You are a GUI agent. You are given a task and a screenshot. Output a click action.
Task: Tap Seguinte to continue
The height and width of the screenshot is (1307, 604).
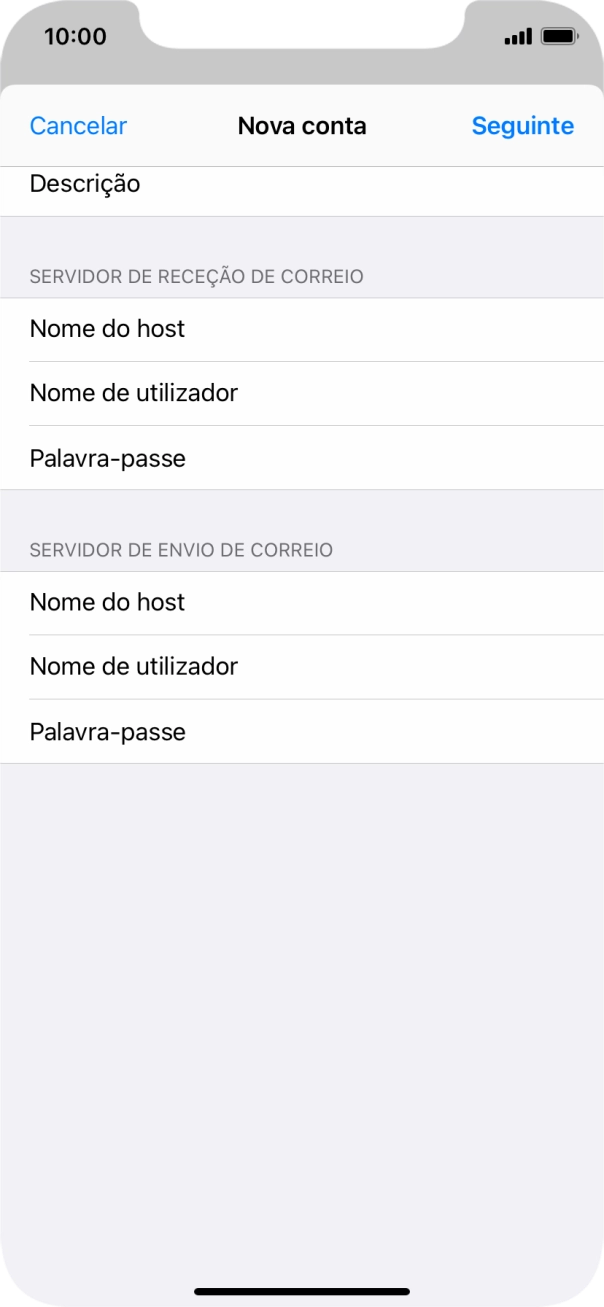pos(522,126)
